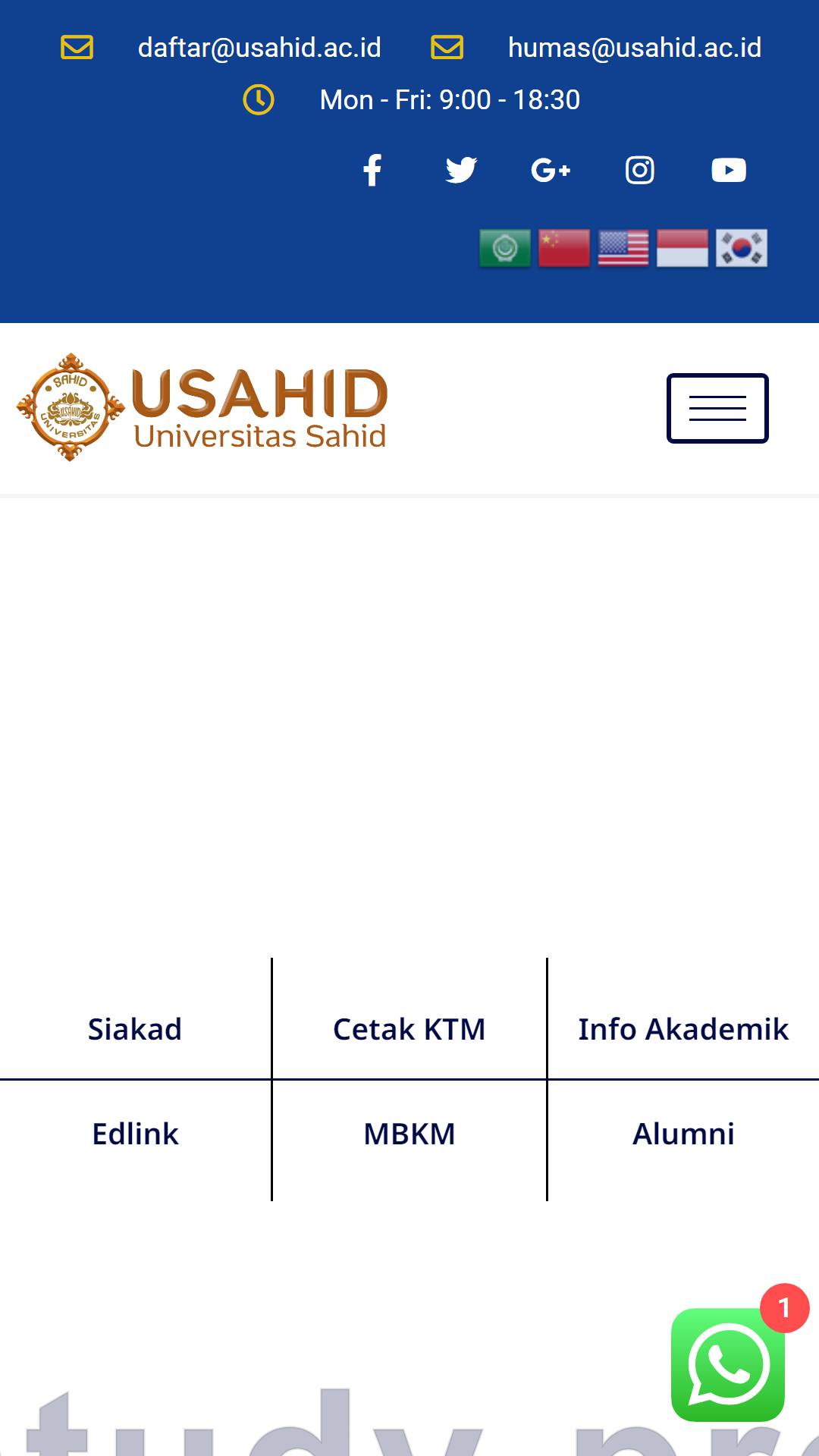Start a WhatsApp chat
This screenshot has height=1456, width=819.
click(728, 1364)
